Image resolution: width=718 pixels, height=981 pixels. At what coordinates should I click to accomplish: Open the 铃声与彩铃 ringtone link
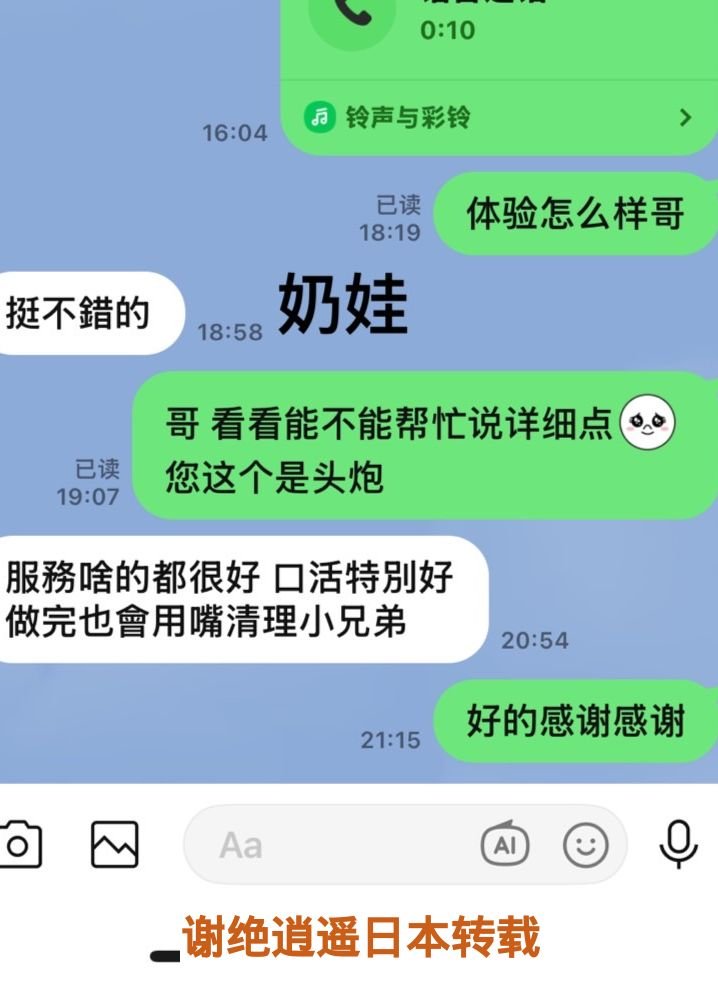(x=498, y=118)
